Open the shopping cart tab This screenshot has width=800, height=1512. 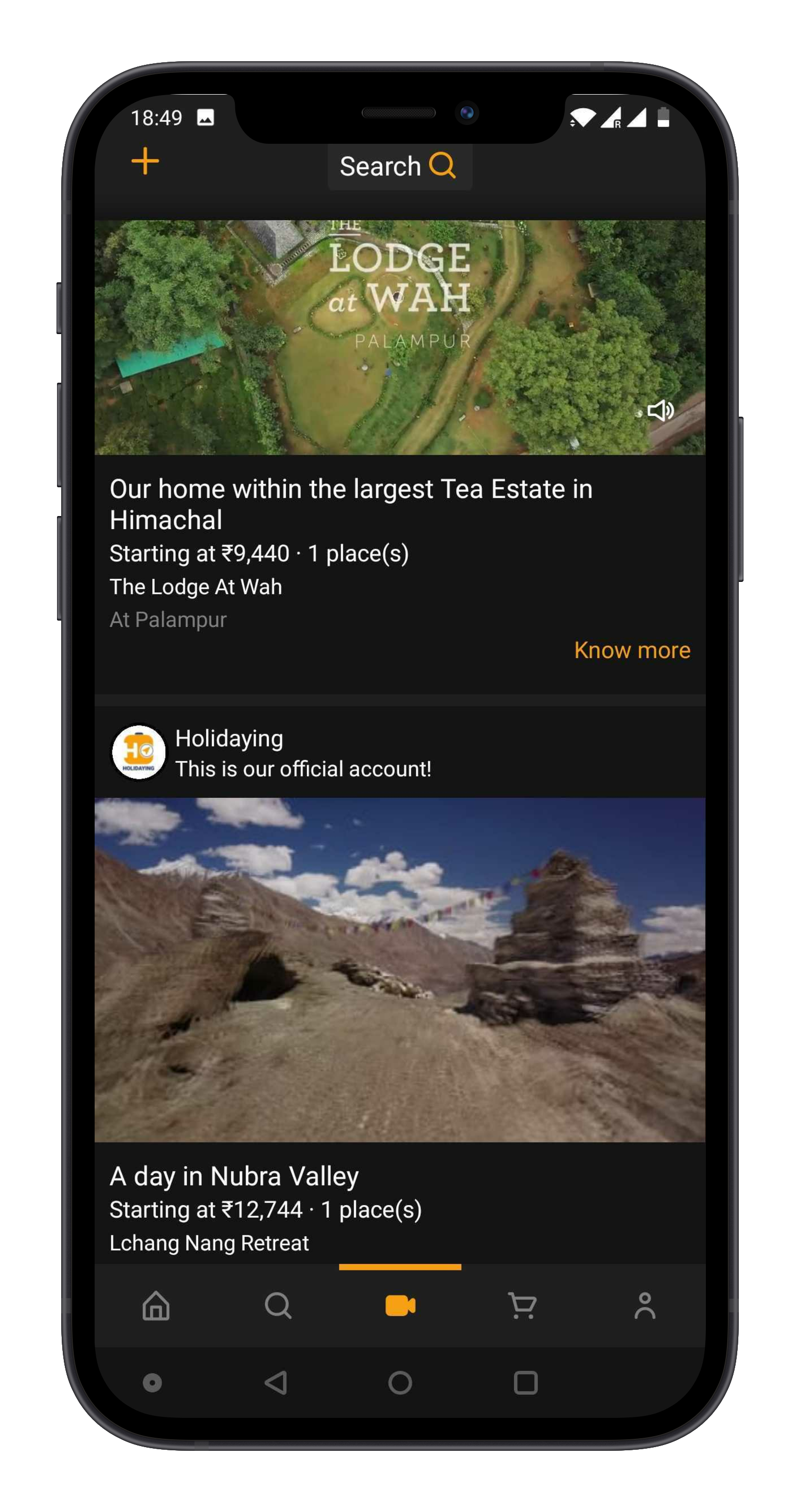coord(522,1306)
